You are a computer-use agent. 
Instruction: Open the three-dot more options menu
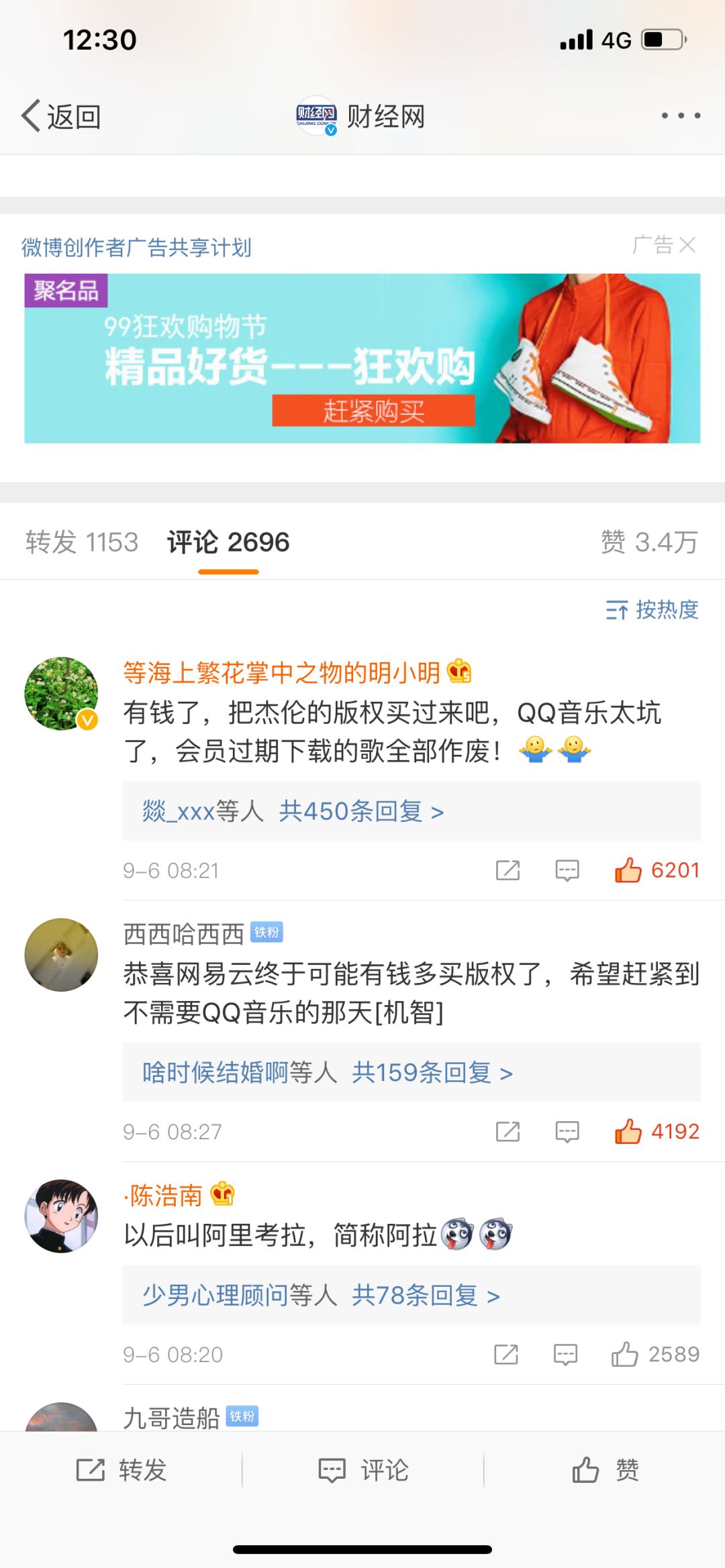tap(680, 115)
